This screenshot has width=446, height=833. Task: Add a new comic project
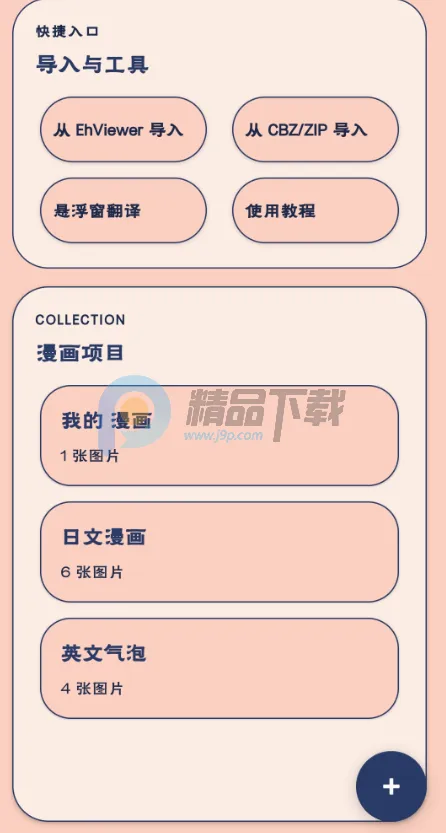click(x=391, y=786)
